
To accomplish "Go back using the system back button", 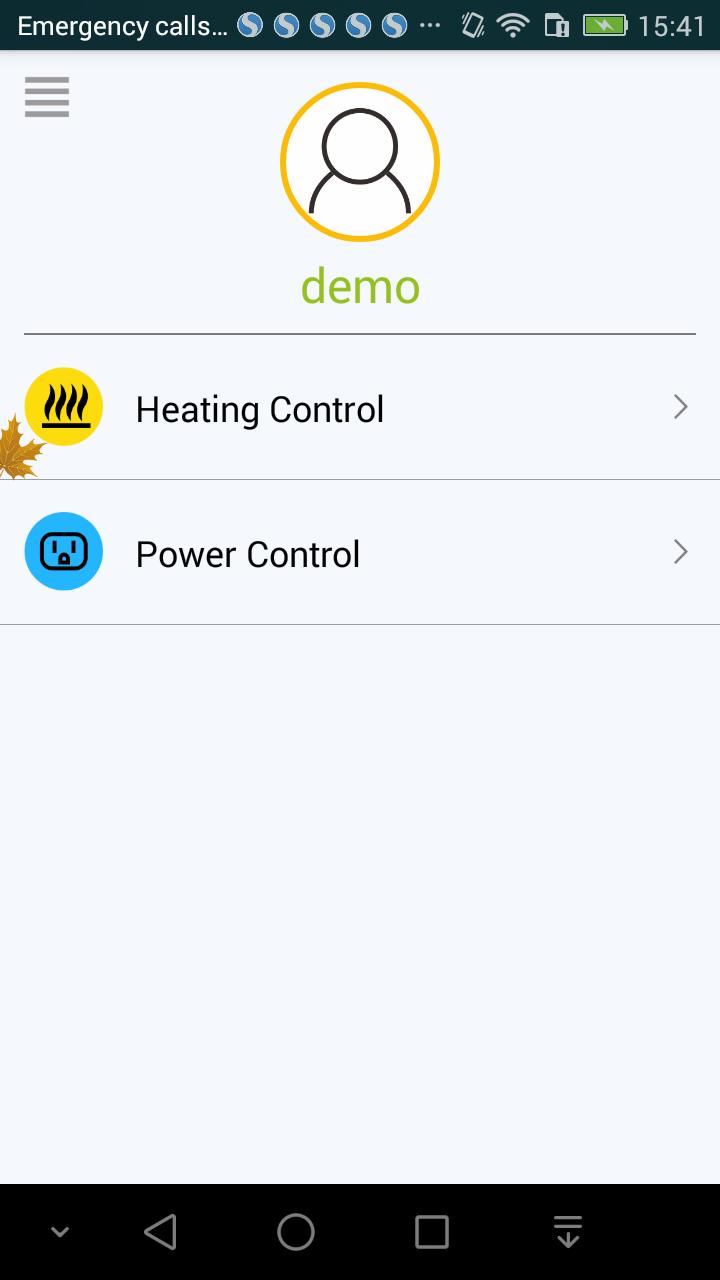I will pyautogui.click(x=160, y=1232).
